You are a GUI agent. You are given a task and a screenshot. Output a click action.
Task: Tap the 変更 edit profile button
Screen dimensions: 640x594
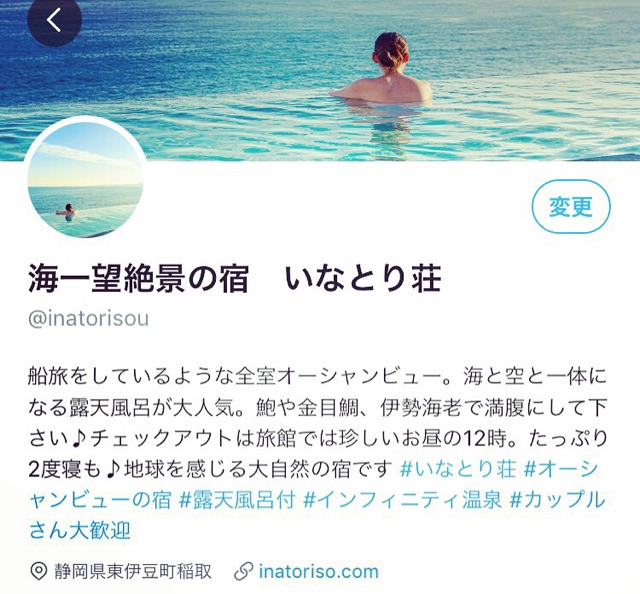coord(570,206)
